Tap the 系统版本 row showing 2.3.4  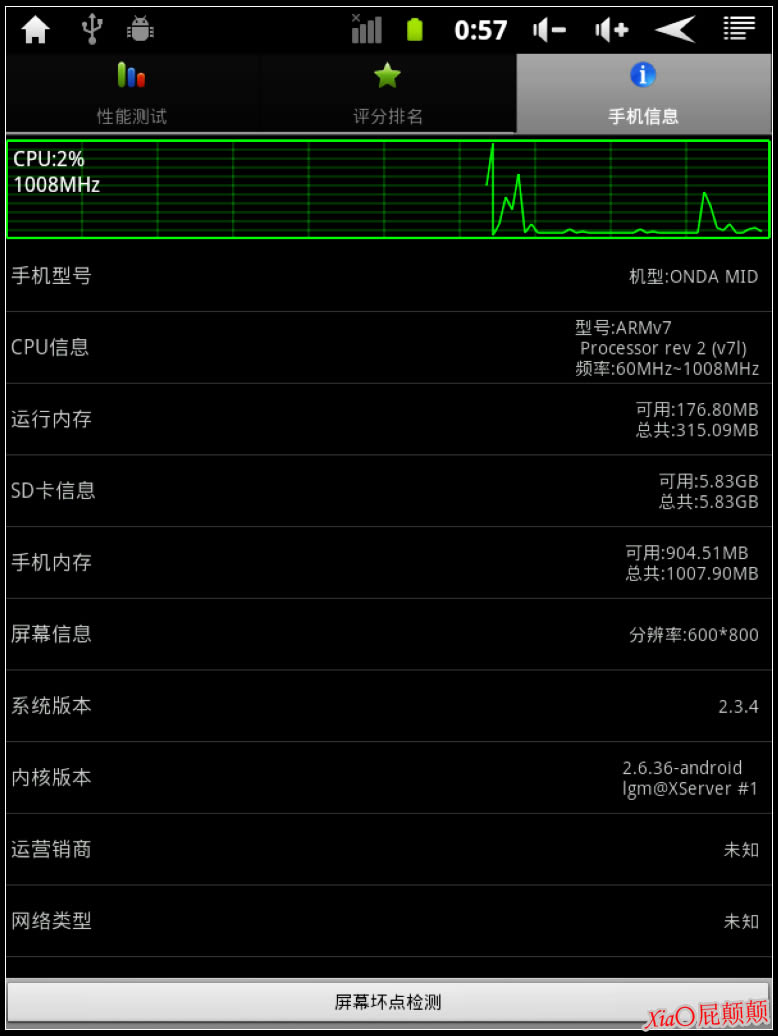pyautogui.click(x=388, y=706)
